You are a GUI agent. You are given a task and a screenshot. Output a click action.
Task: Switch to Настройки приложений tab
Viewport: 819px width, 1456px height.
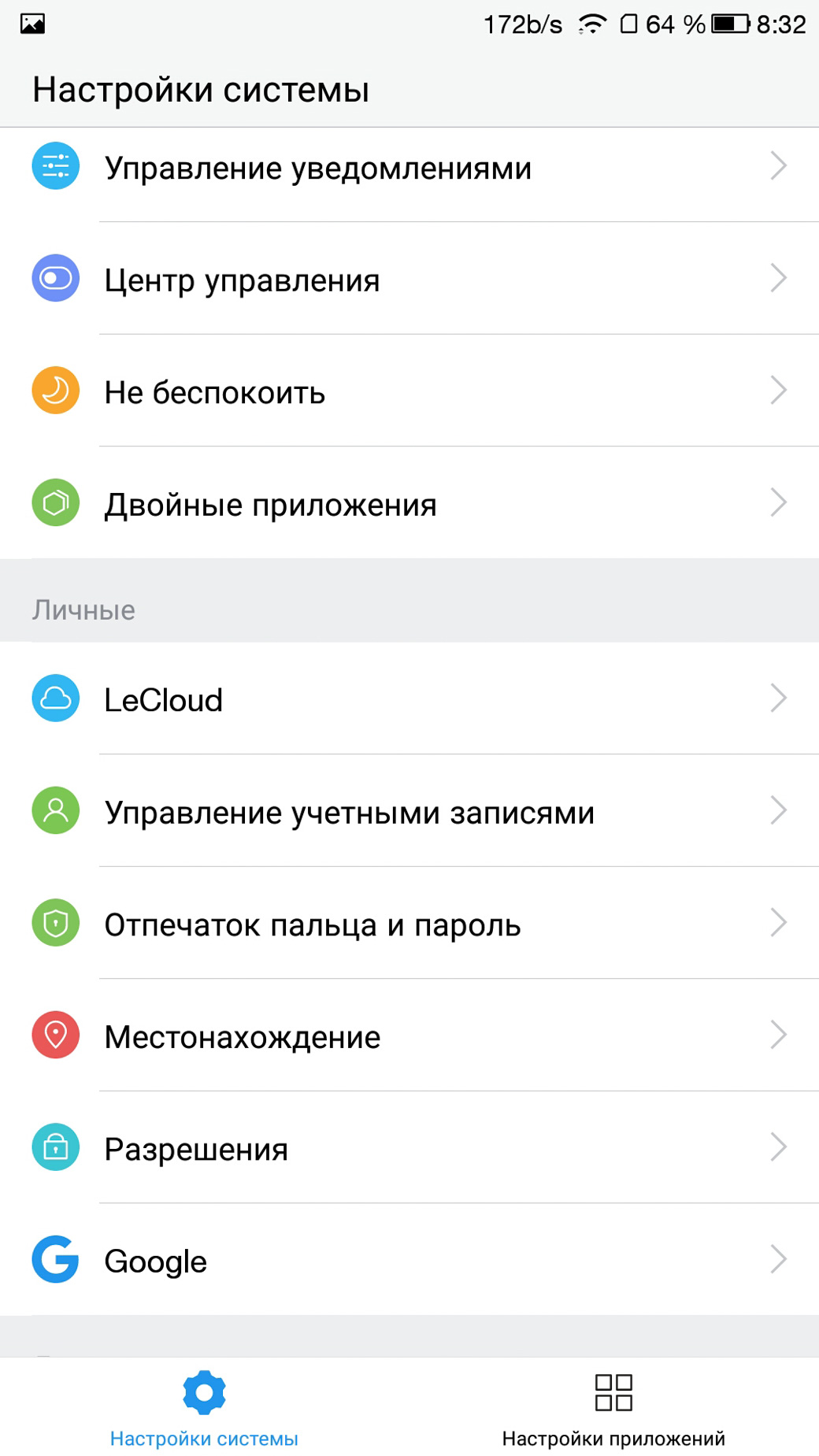click(613, 1408)
